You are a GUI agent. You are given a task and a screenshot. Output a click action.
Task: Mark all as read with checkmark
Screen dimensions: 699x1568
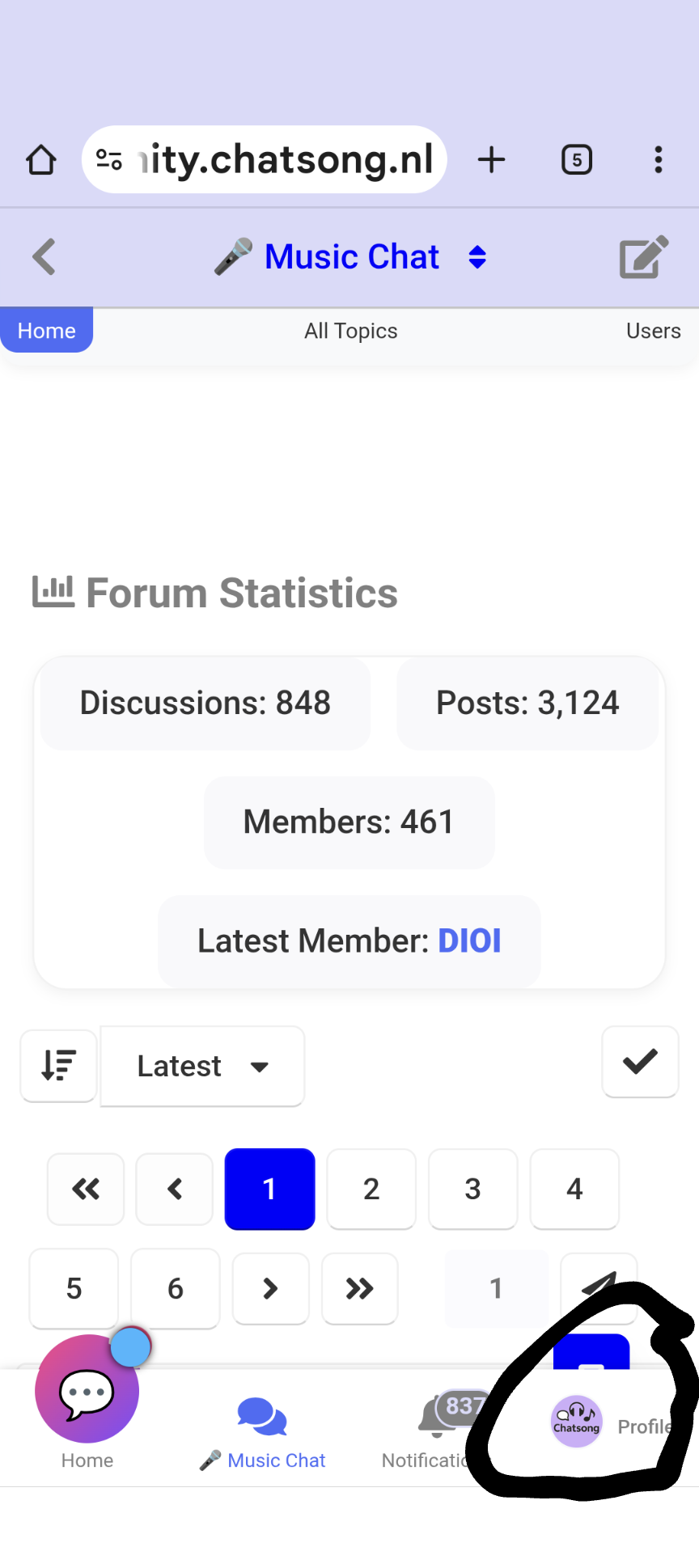[640, 1062]
